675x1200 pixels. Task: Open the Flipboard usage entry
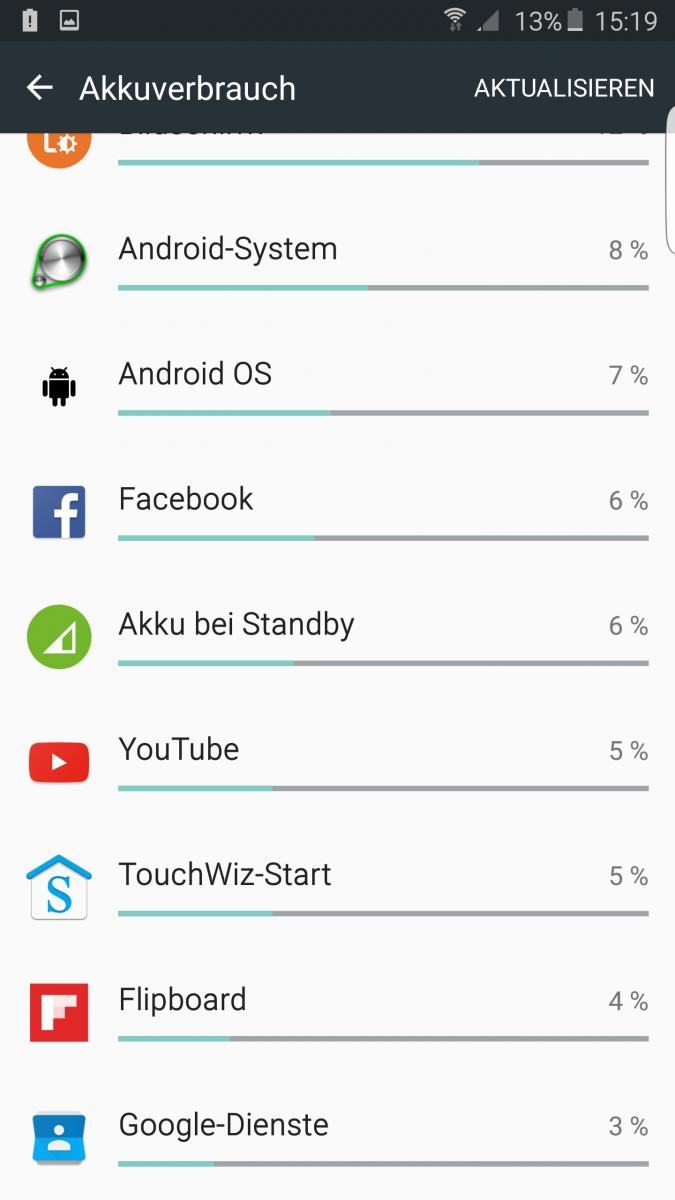[x=337, y=1010]
